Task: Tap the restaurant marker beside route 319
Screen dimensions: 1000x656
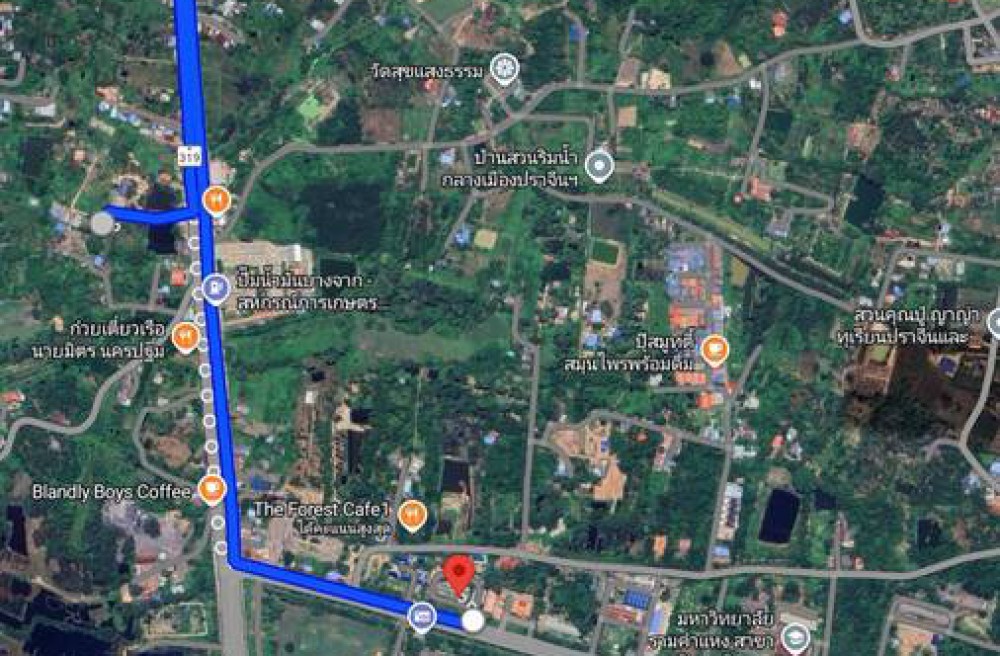Action: [x=216, y=200]
